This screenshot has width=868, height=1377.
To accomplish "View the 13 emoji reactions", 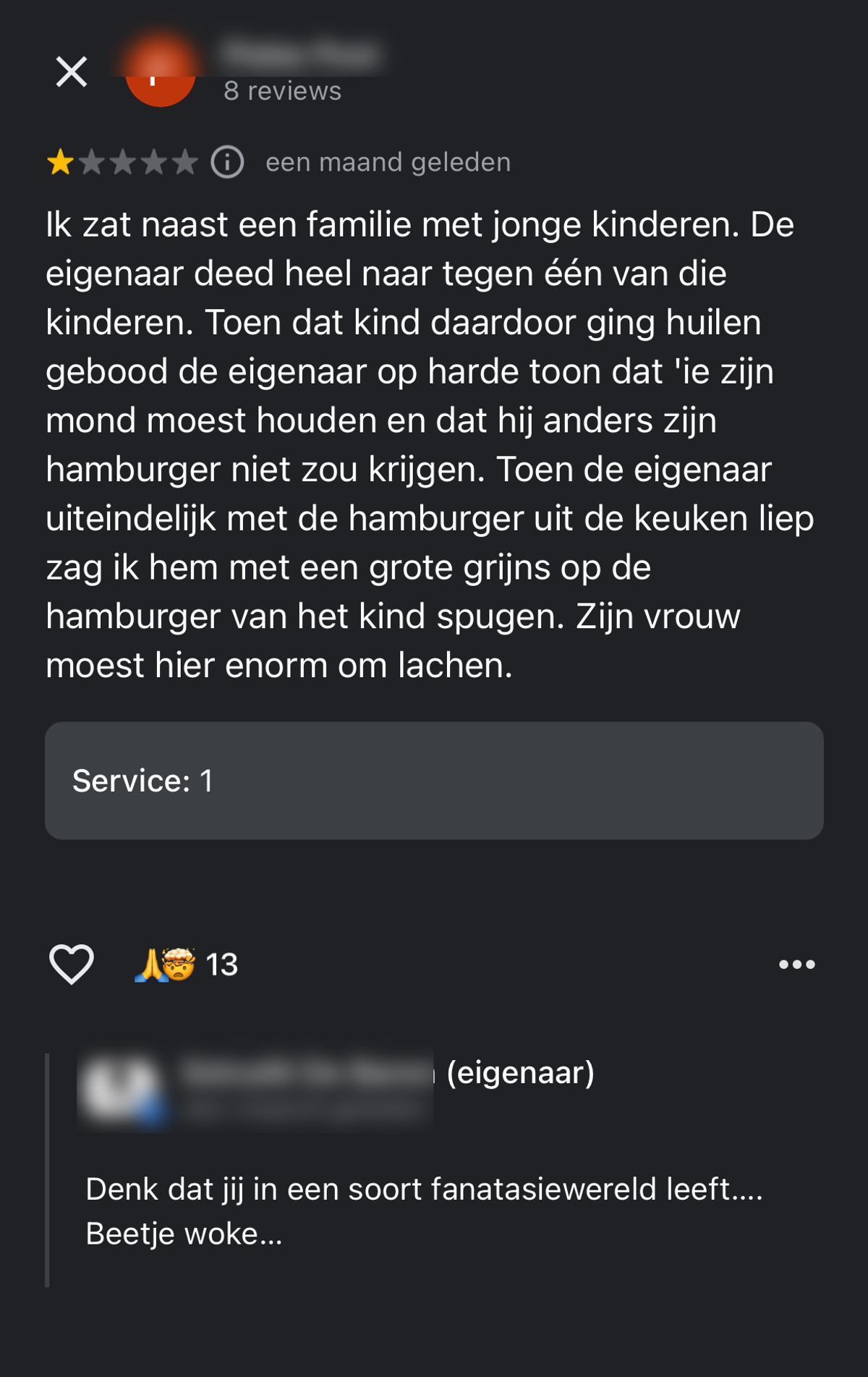I will tap(187, 964).
